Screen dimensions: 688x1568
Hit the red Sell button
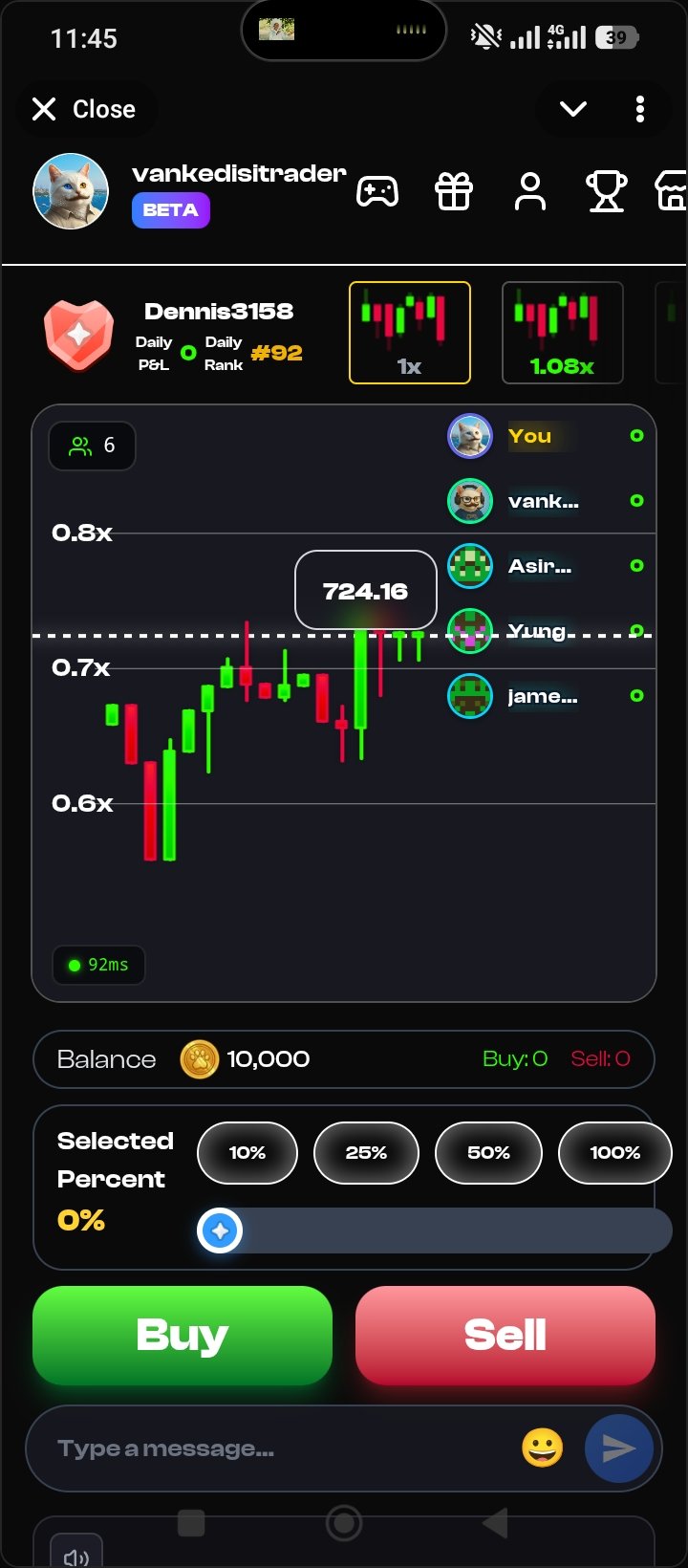coord(505,1335)
